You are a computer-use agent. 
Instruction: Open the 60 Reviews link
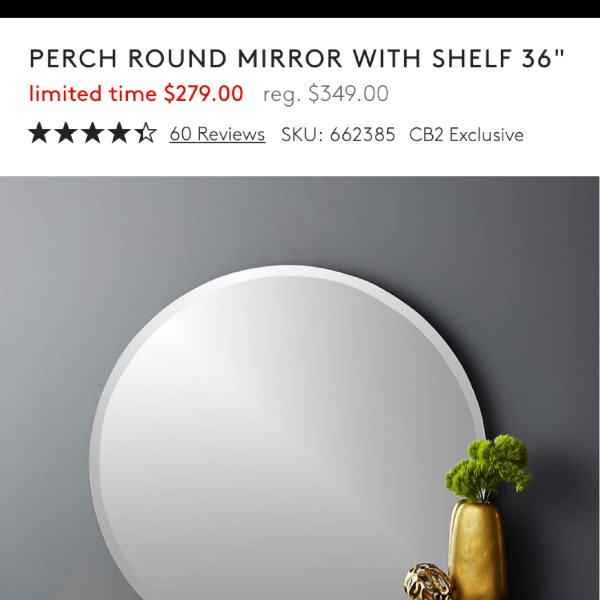217,134
